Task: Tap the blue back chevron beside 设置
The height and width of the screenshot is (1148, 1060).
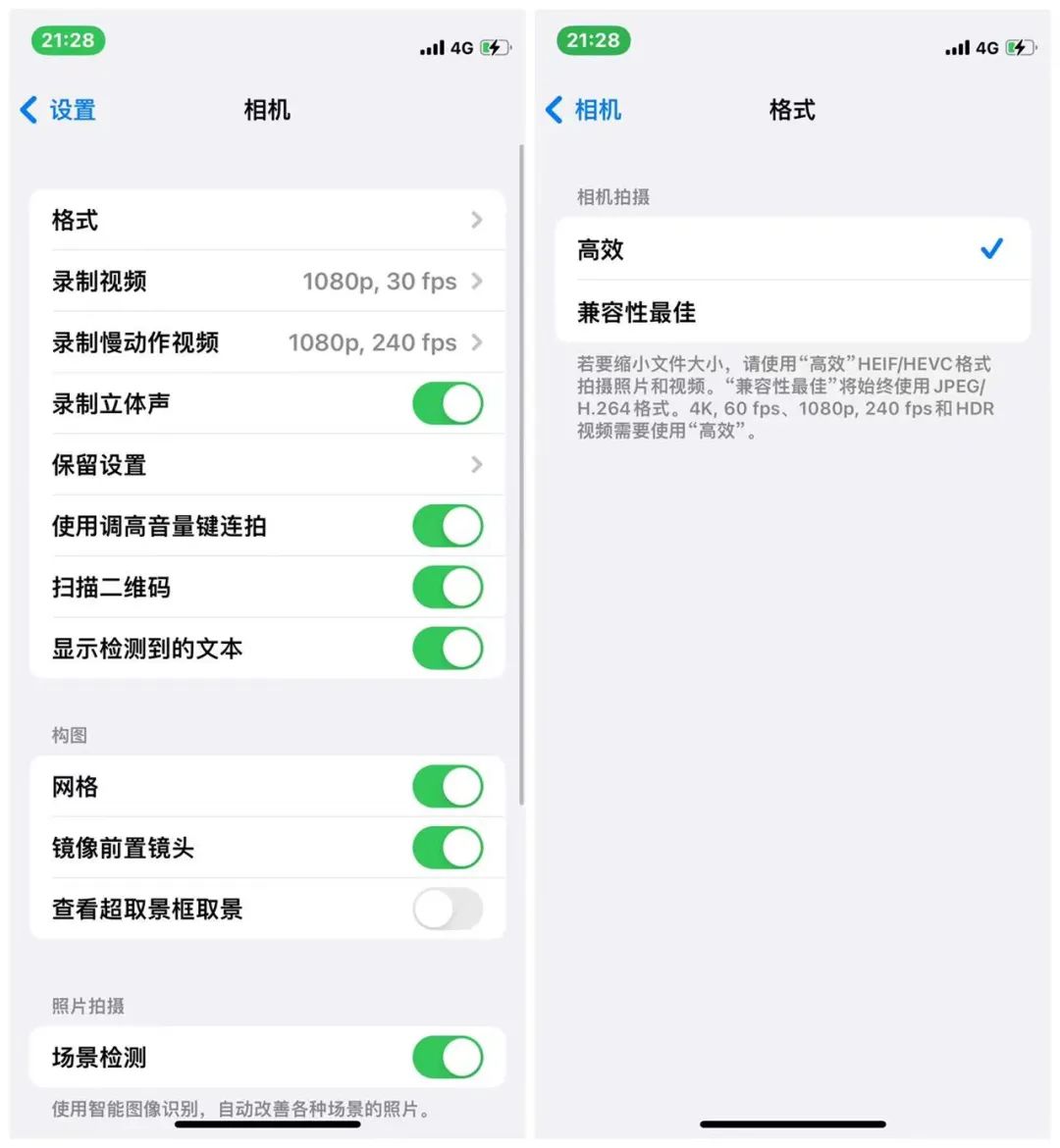Action: tap(28, 110)
